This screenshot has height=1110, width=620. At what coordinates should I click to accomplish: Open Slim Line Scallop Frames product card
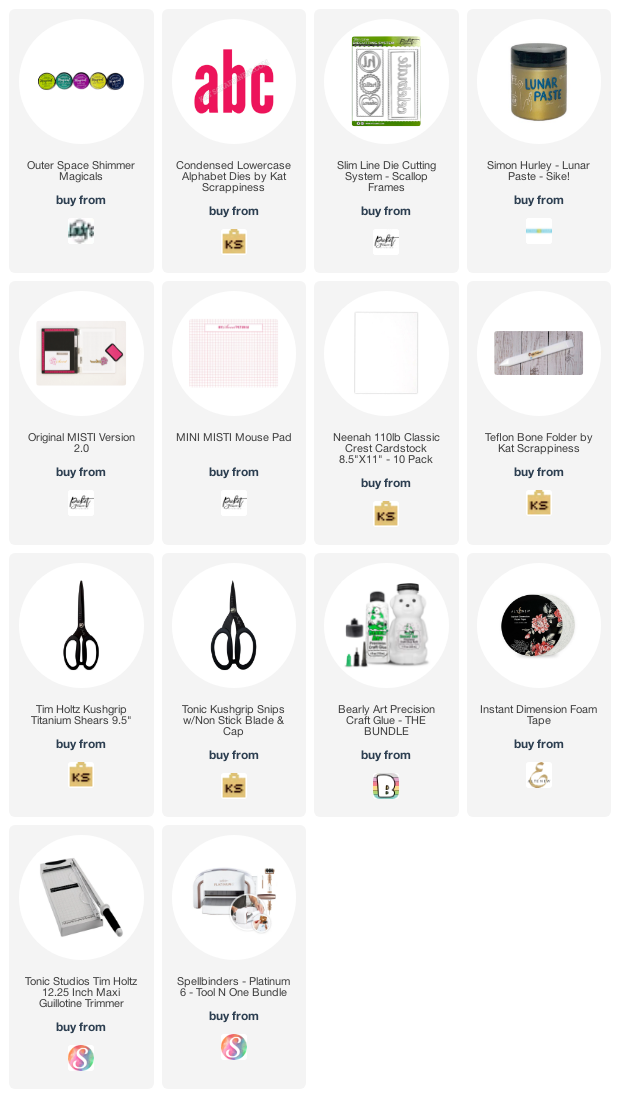point(386,80)
